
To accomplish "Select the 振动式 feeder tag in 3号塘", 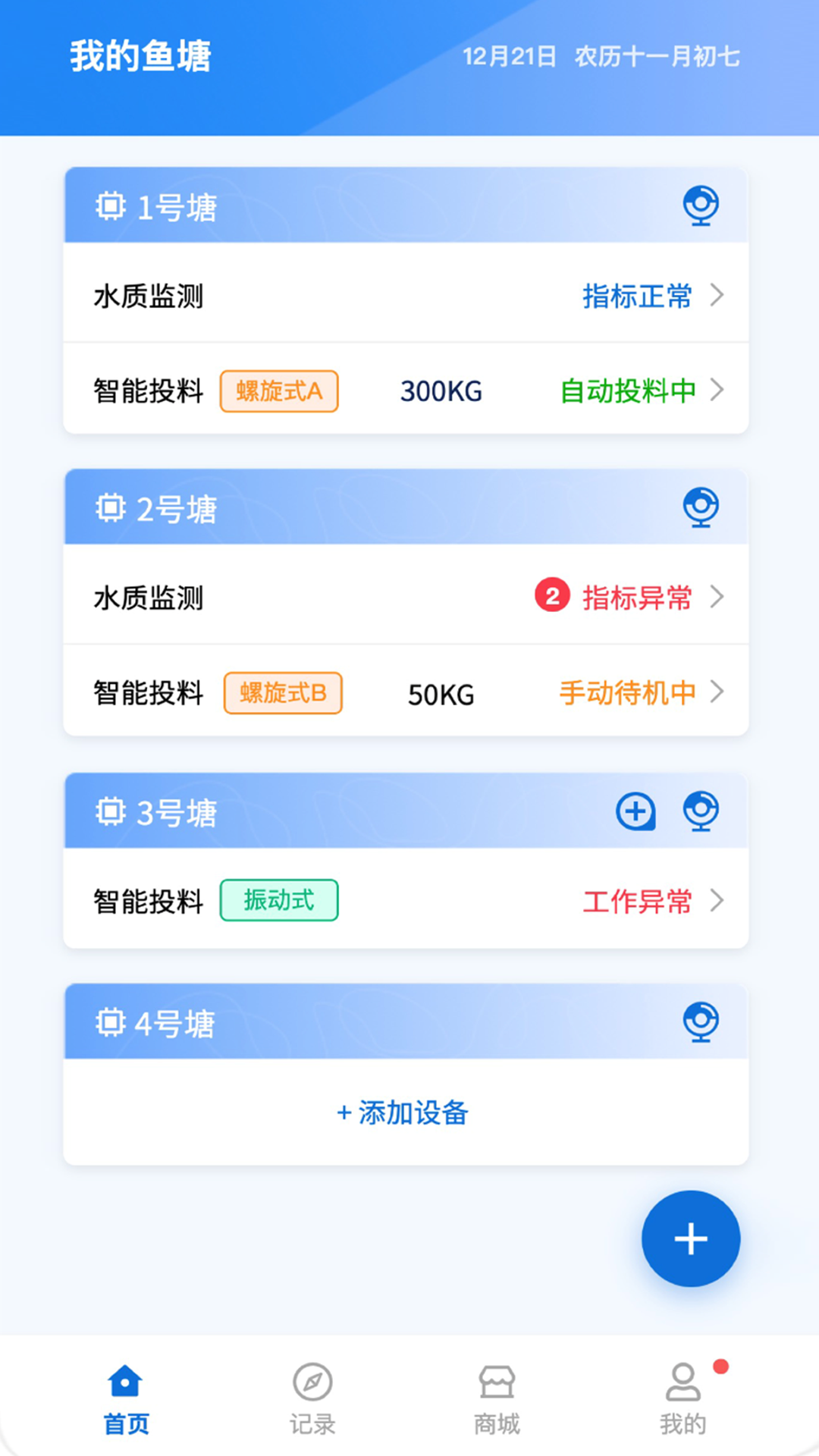I will click(x=278, y=900).
